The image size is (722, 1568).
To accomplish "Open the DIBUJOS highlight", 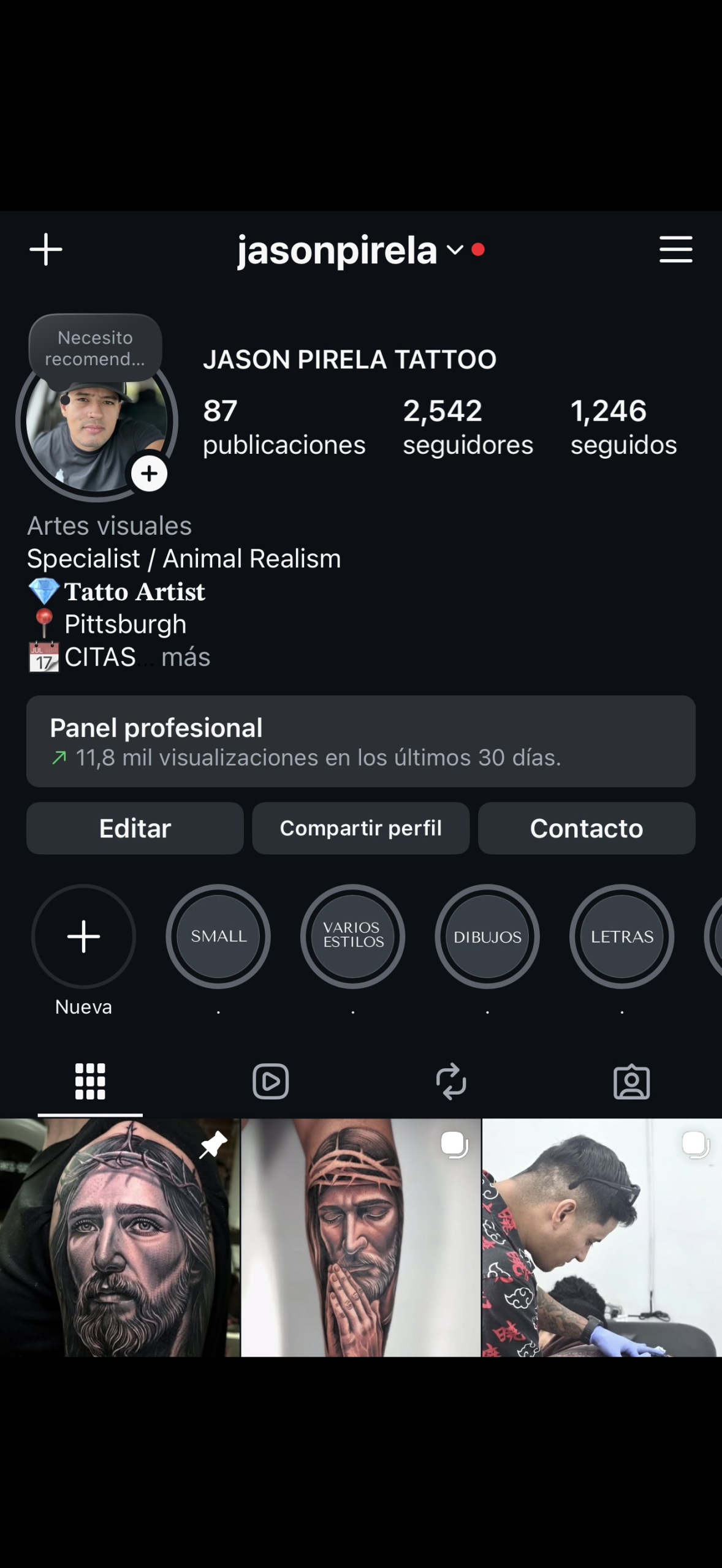I will [x=487, y=937].
